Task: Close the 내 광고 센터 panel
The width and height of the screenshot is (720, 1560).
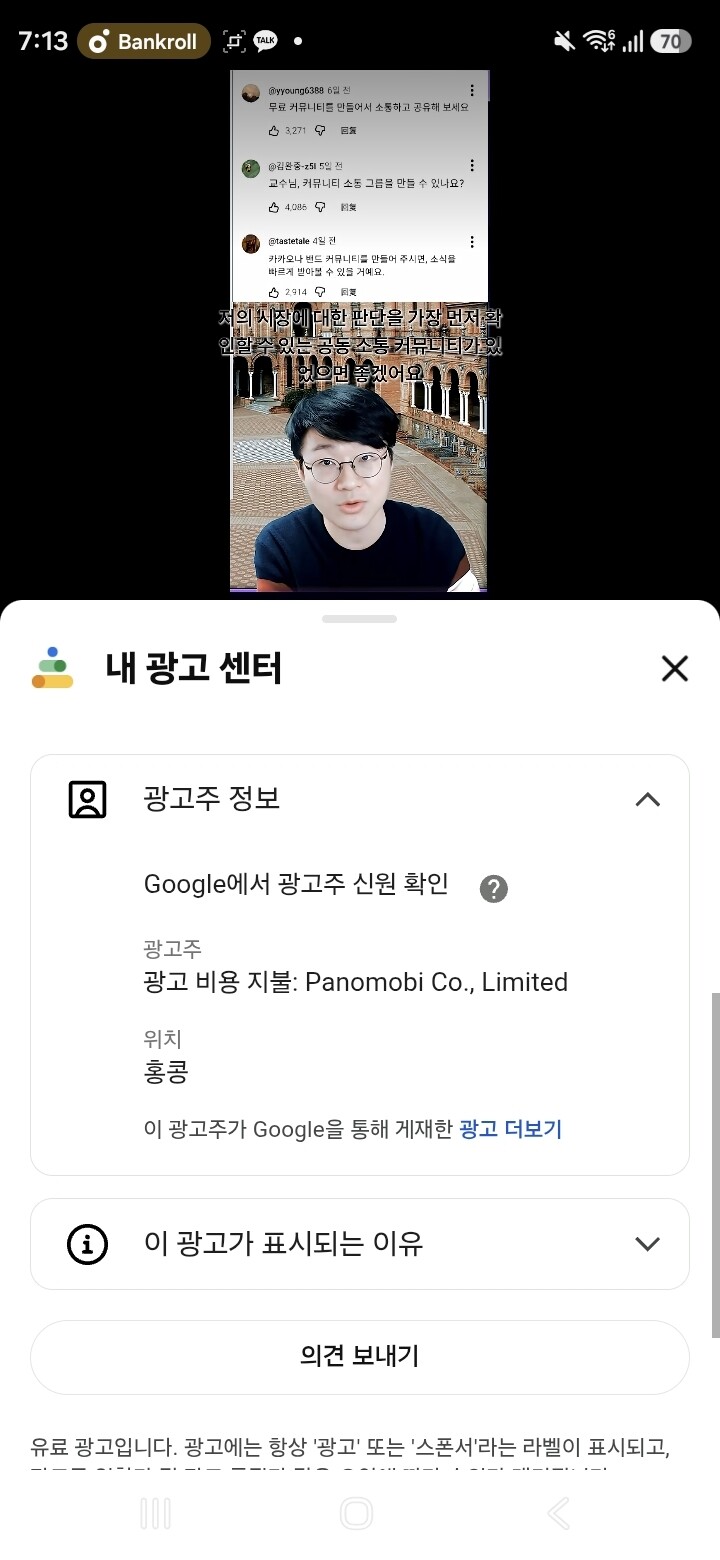Action: tap(675, 669)
